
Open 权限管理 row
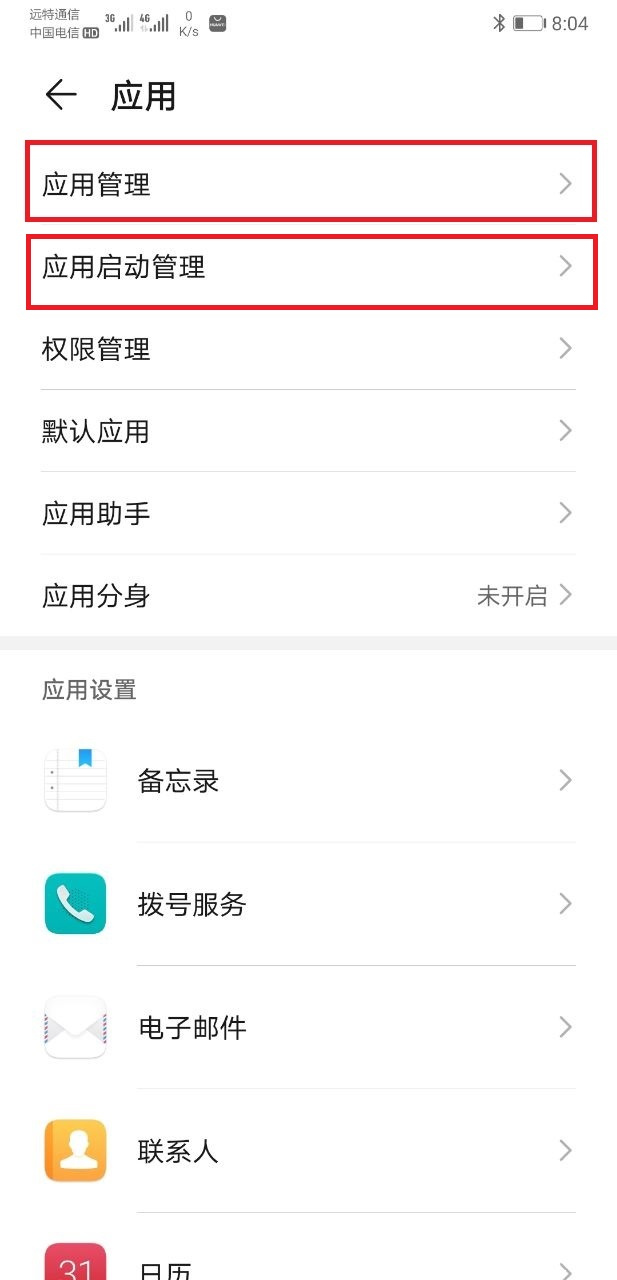click(308, 349)
